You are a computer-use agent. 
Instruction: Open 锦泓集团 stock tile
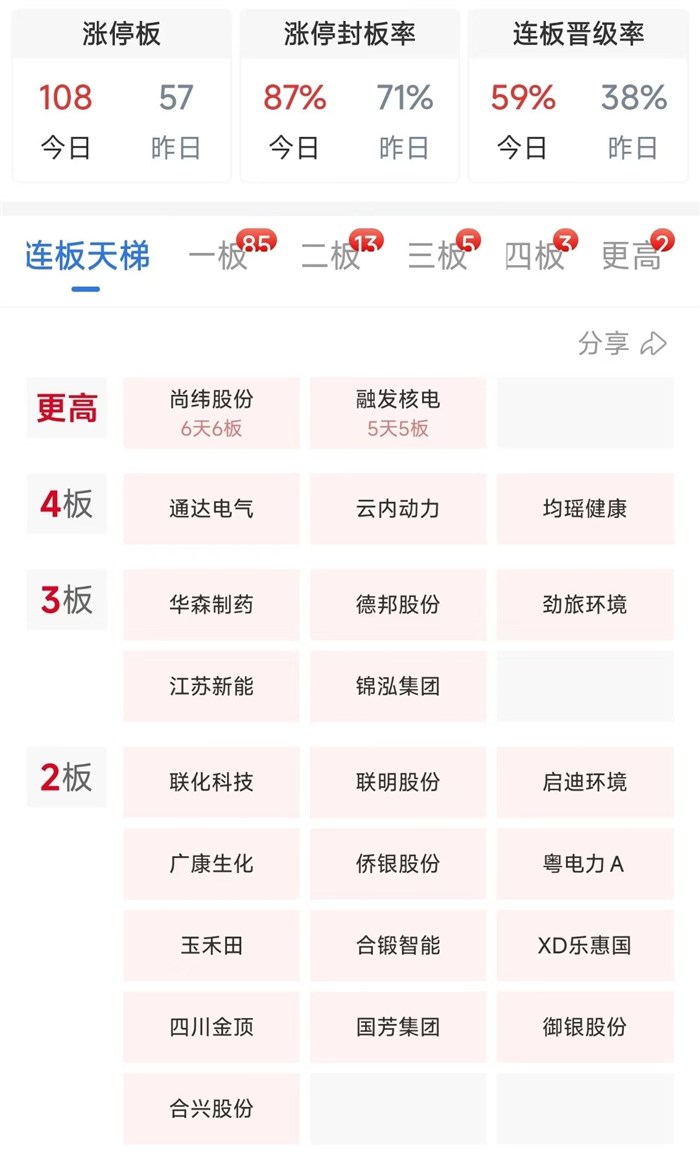coord(398,686)
